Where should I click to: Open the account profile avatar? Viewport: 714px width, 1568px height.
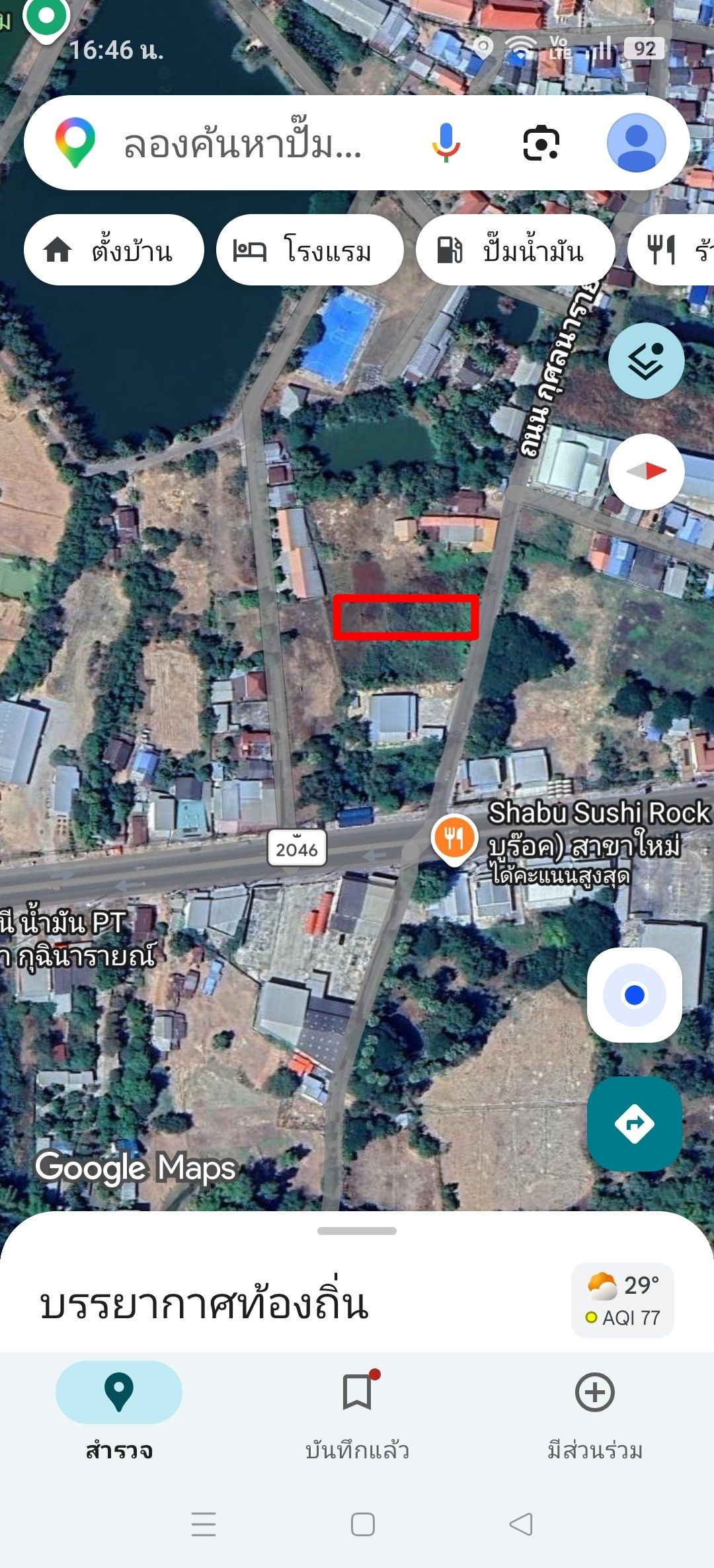(x=636, y=143)
